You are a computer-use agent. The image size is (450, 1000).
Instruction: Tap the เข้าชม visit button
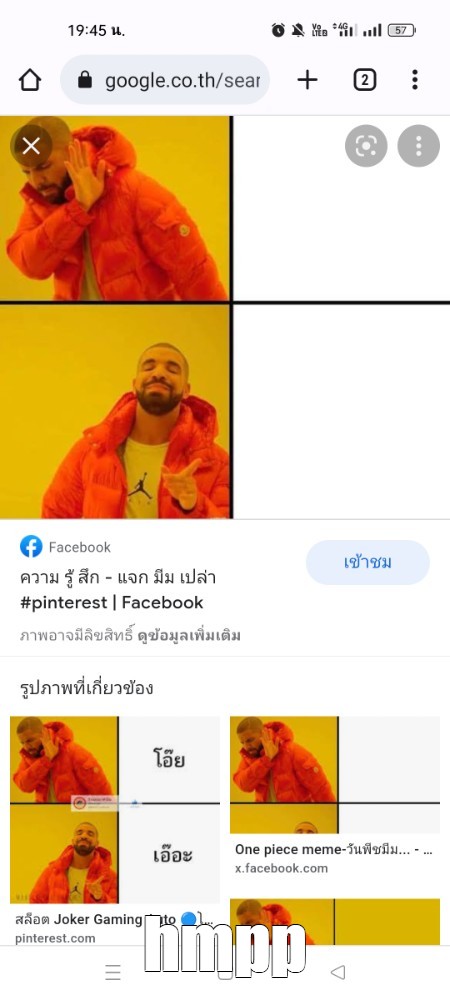point(367,562)
